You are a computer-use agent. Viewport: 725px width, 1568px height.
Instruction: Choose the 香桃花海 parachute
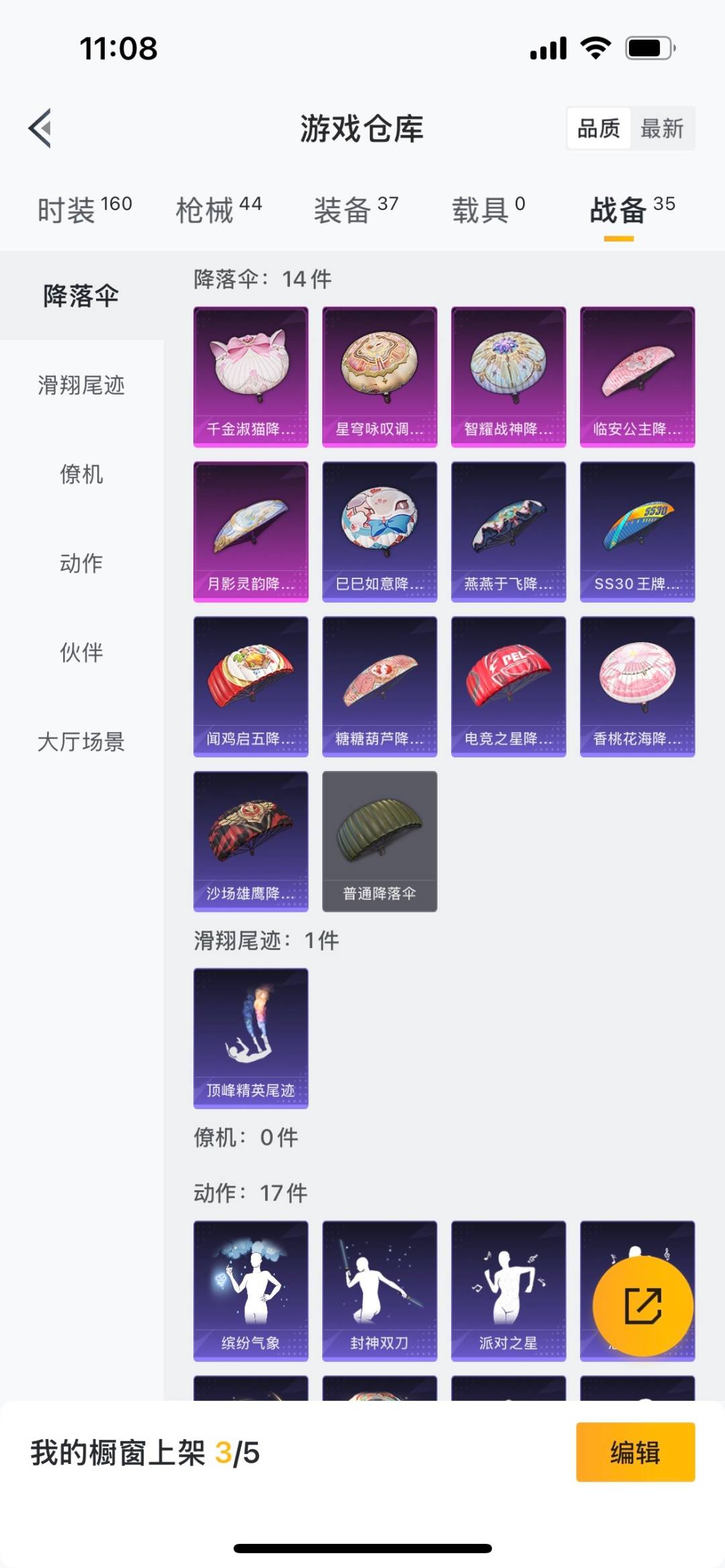637,686
